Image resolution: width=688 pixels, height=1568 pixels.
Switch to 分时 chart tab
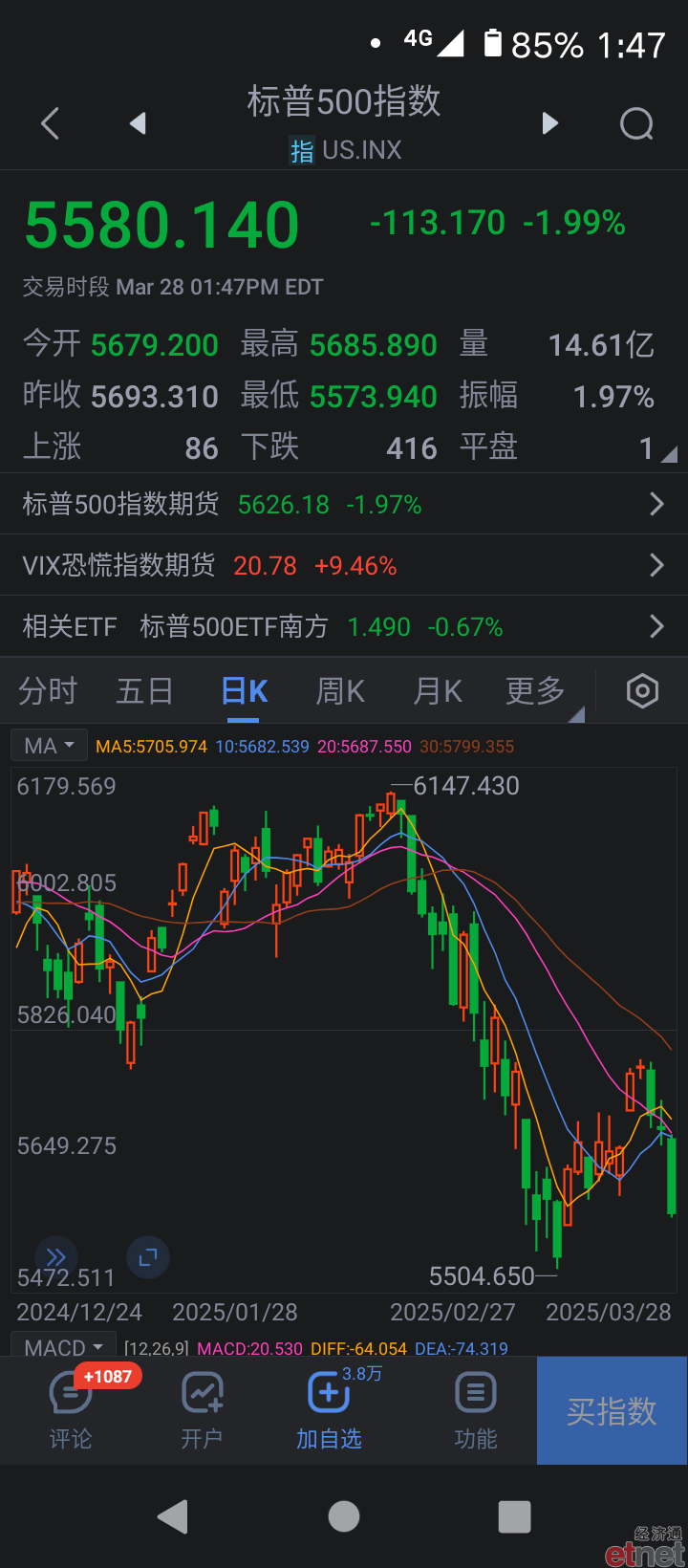click(x=48, y=690)
